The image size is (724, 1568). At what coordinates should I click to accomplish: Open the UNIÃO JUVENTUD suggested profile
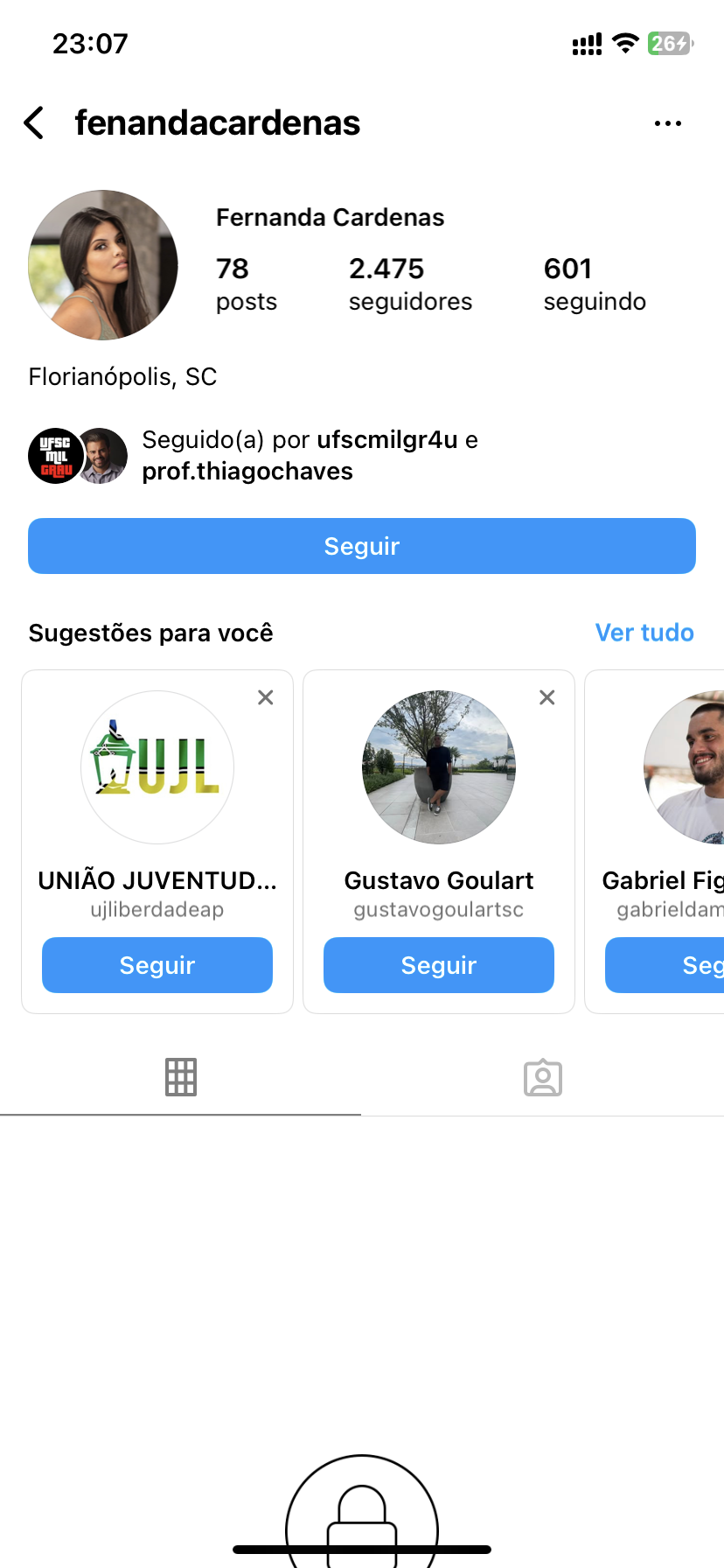(157, 767)
